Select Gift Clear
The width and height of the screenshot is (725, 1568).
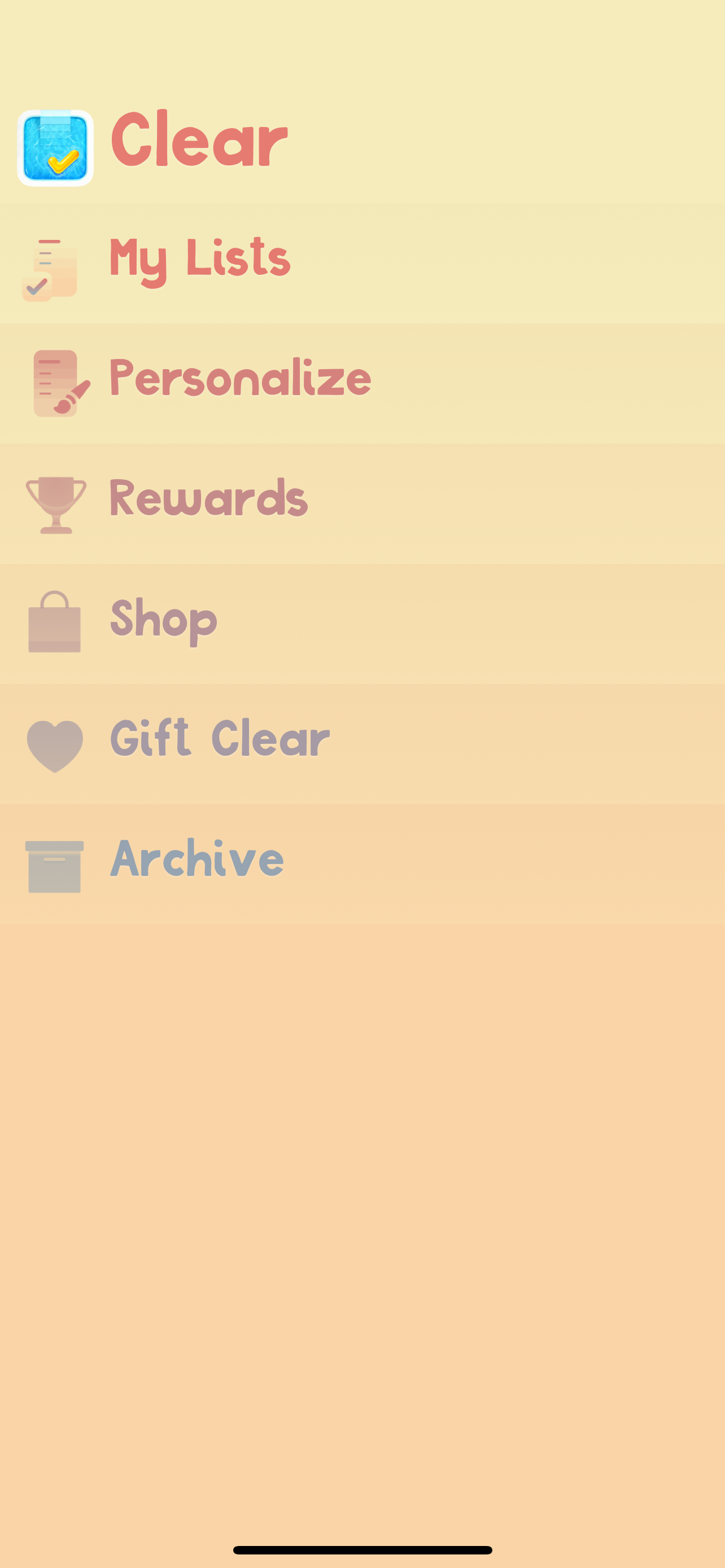tap(362, 744)
